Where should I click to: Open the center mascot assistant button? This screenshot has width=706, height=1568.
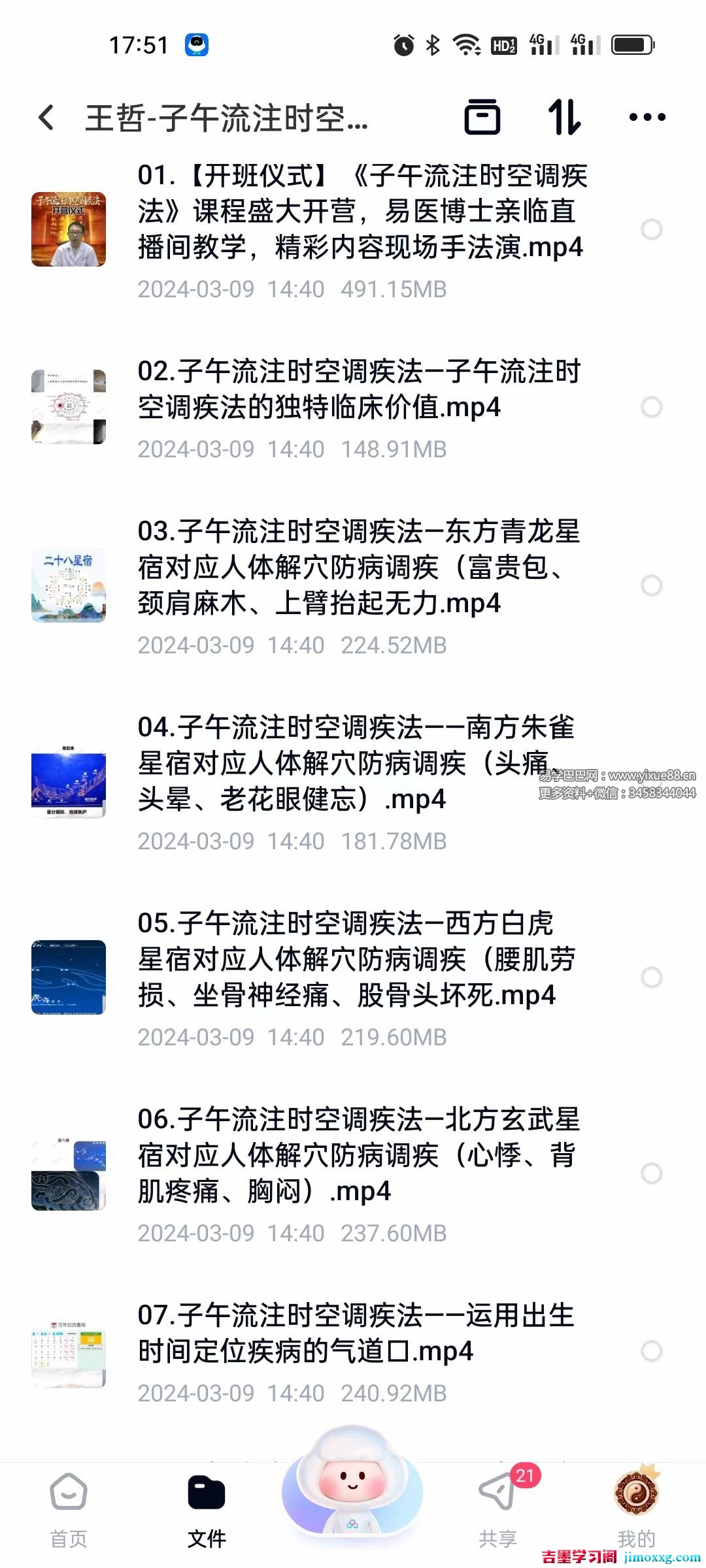click(x=352, y=1490)
